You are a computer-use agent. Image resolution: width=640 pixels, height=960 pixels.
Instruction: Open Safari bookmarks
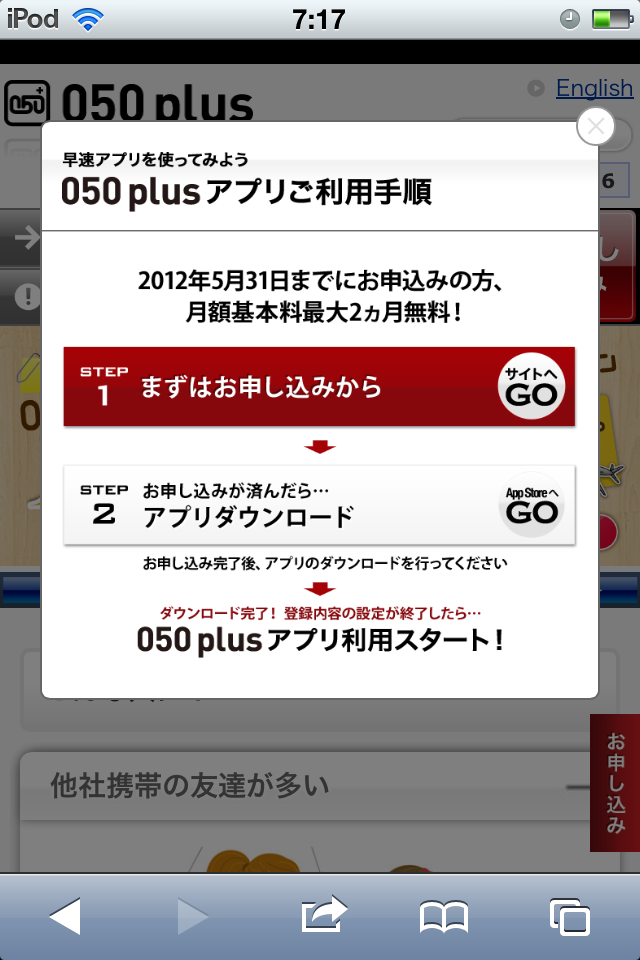point(444,916)
